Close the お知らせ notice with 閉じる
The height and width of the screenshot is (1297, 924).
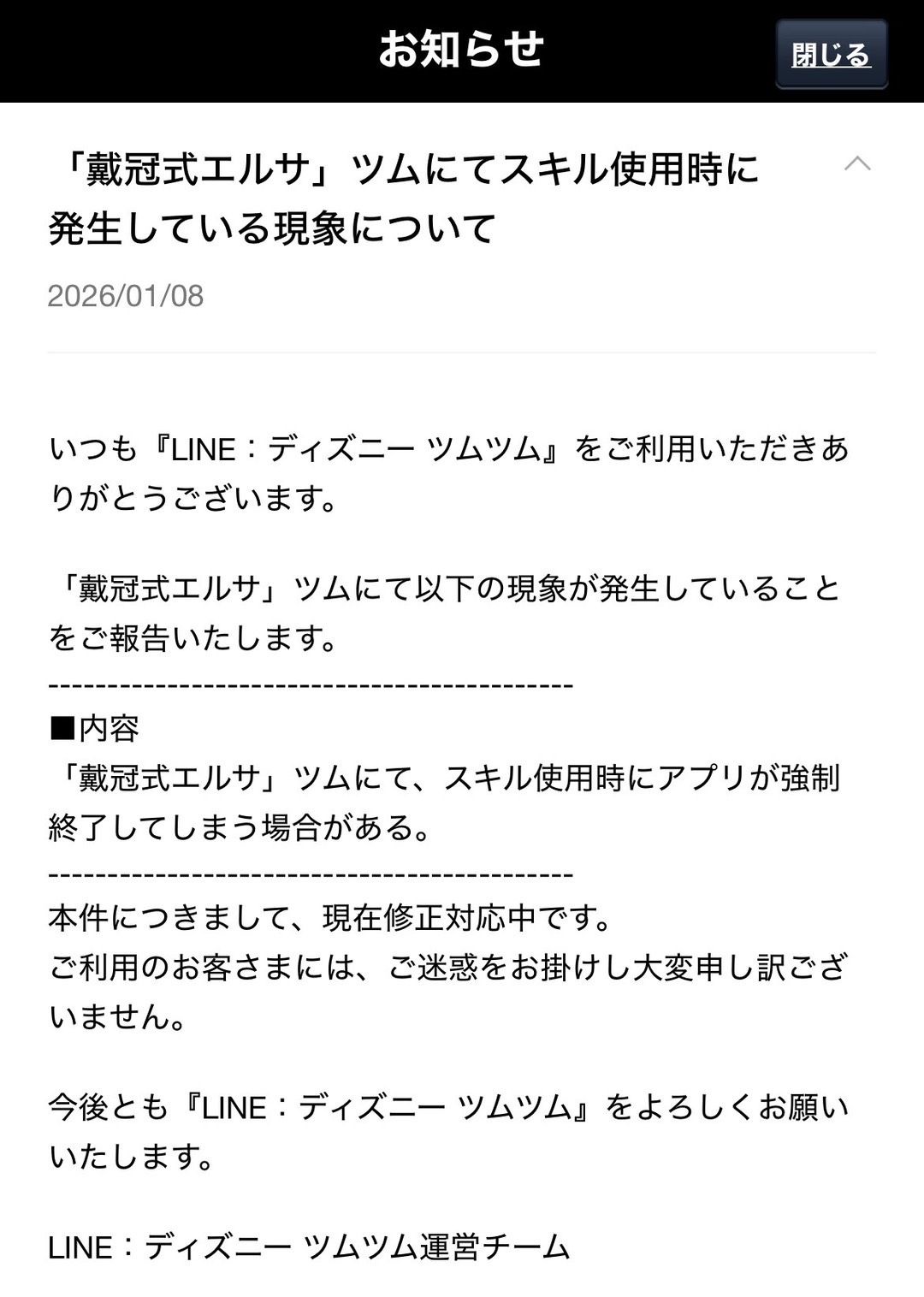(831, 54)
